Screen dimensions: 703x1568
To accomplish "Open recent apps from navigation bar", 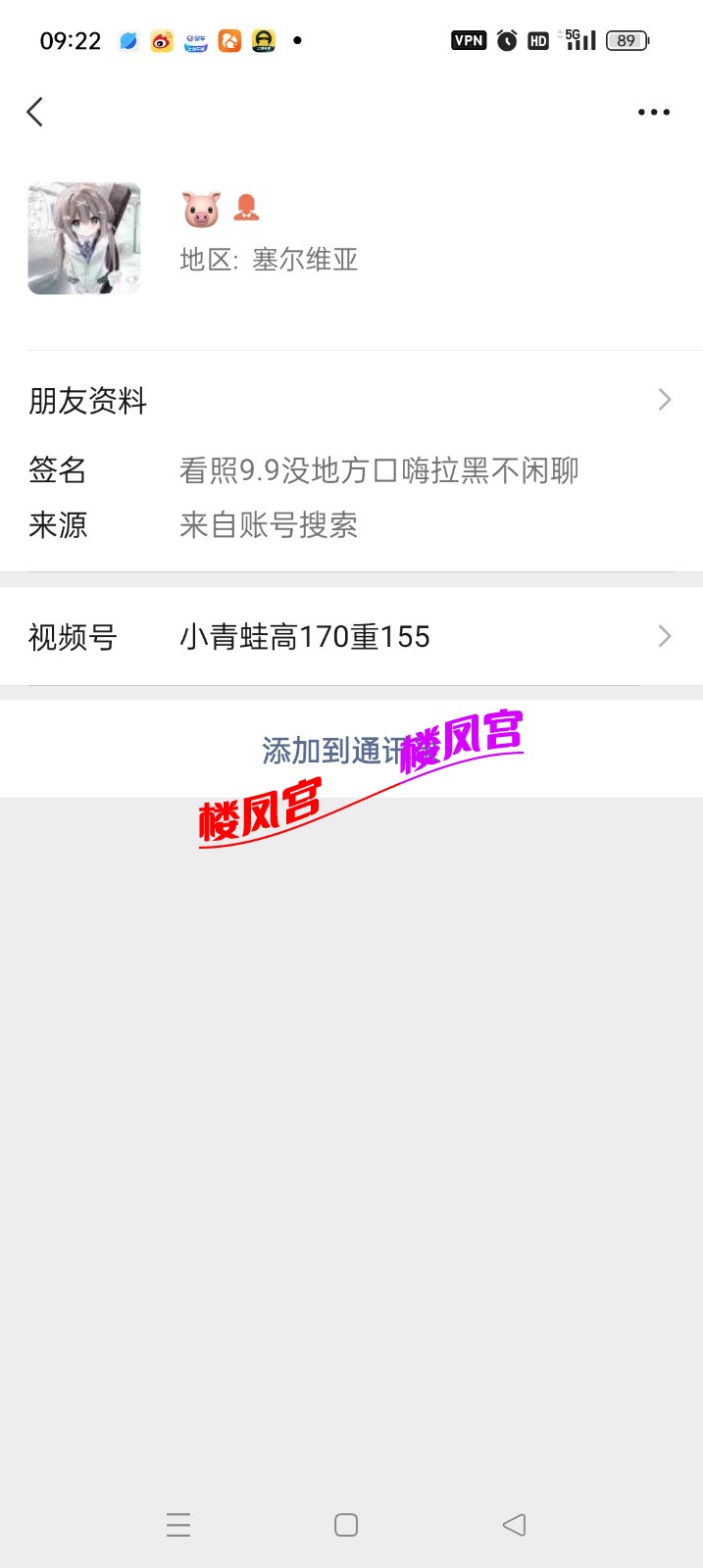I will pyautogui.click(x=178, y=1525).
